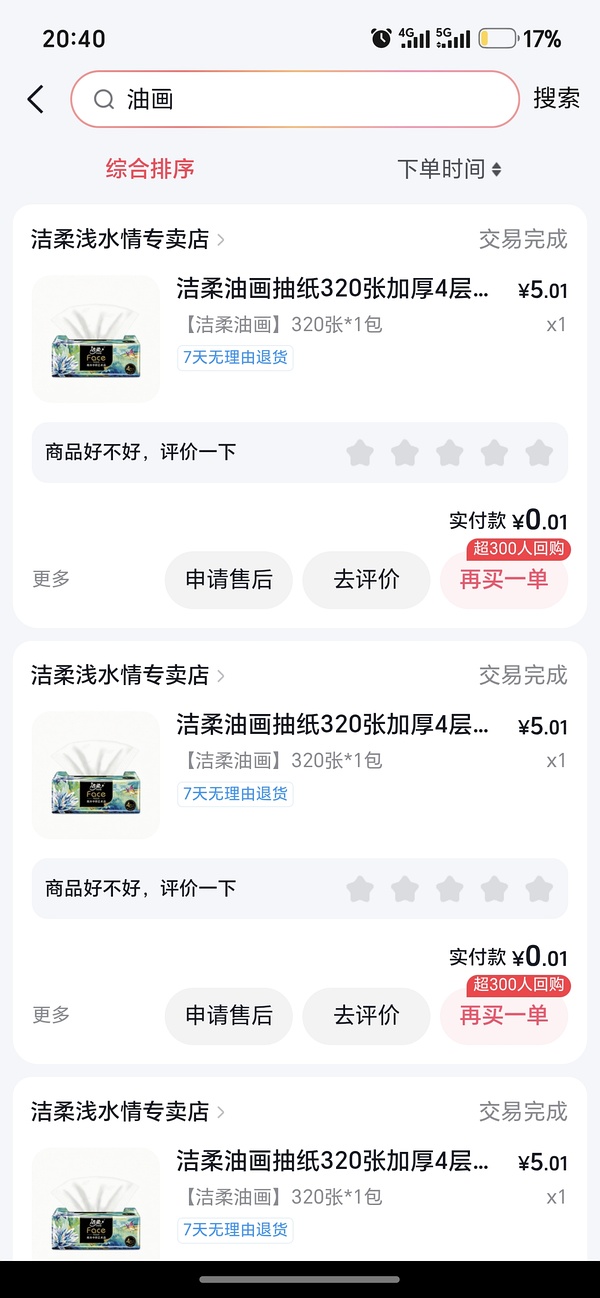Open 洁柔浅水情专卖店 from the first order

click(x=128, y=239)
